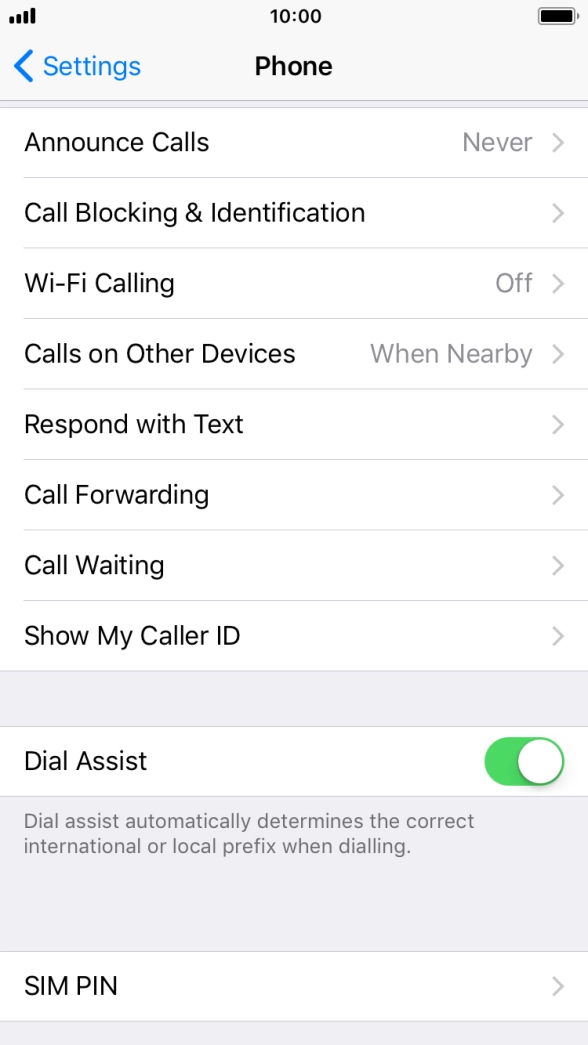
Task: Open Call Waiting settings
Action: 294,566
